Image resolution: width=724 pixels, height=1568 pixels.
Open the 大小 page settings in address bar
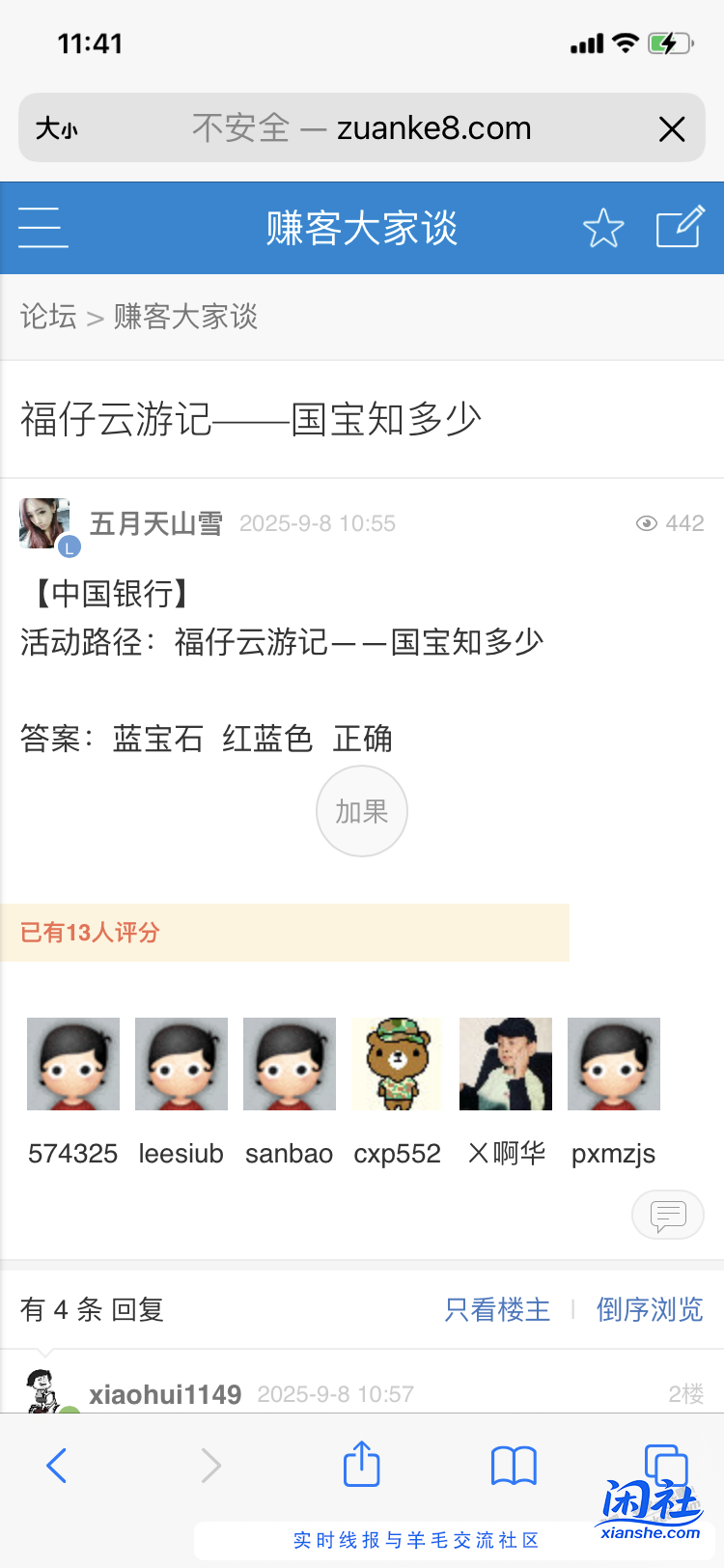(x=57, y=128)
